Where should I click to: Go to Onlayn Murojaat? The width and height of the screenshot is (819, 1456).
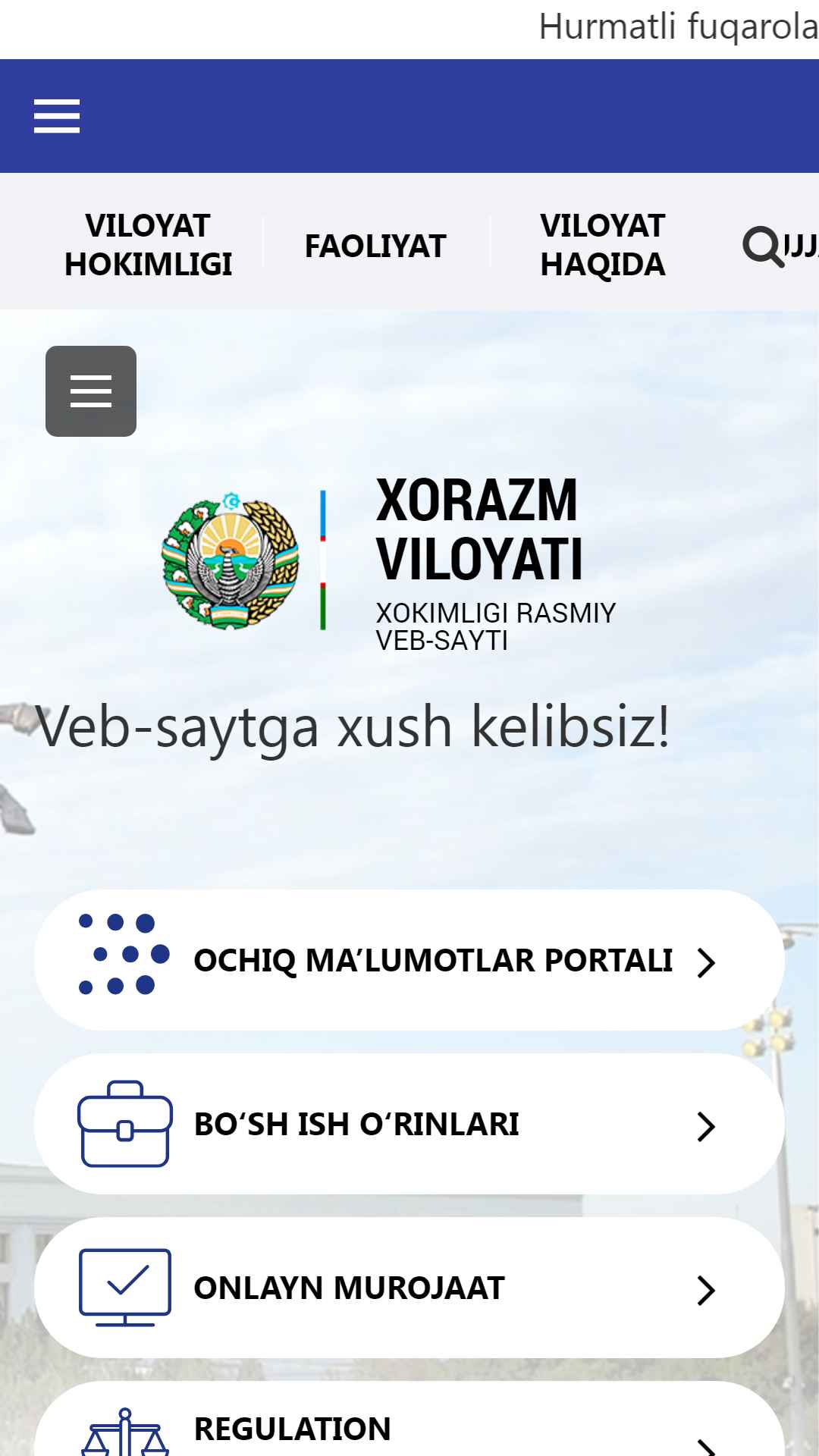pyautogui.click(x=409, y=1288)
